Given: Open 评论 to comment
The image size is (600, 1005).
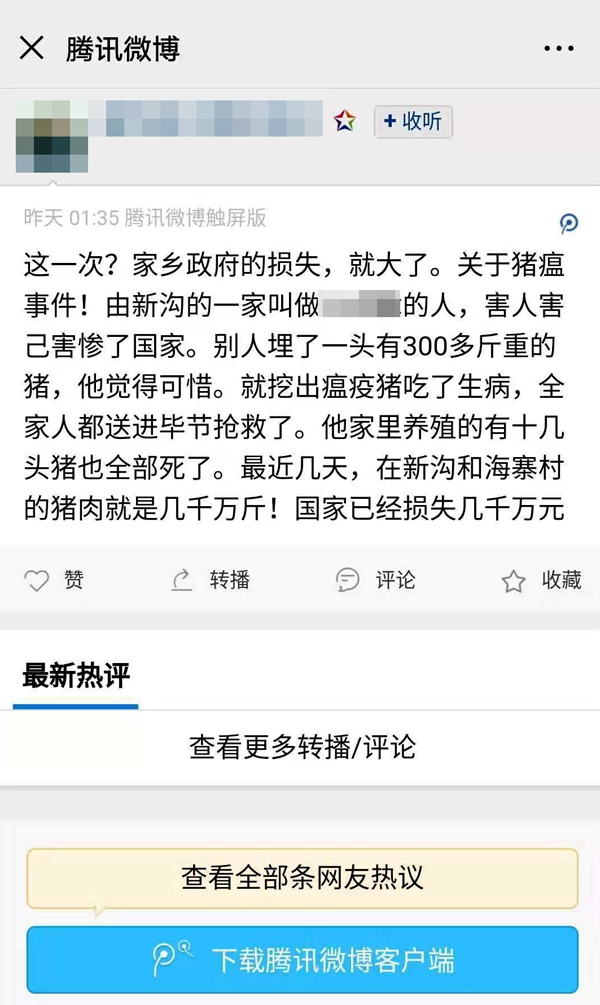Looking at the screenshot, I should 376,580.
